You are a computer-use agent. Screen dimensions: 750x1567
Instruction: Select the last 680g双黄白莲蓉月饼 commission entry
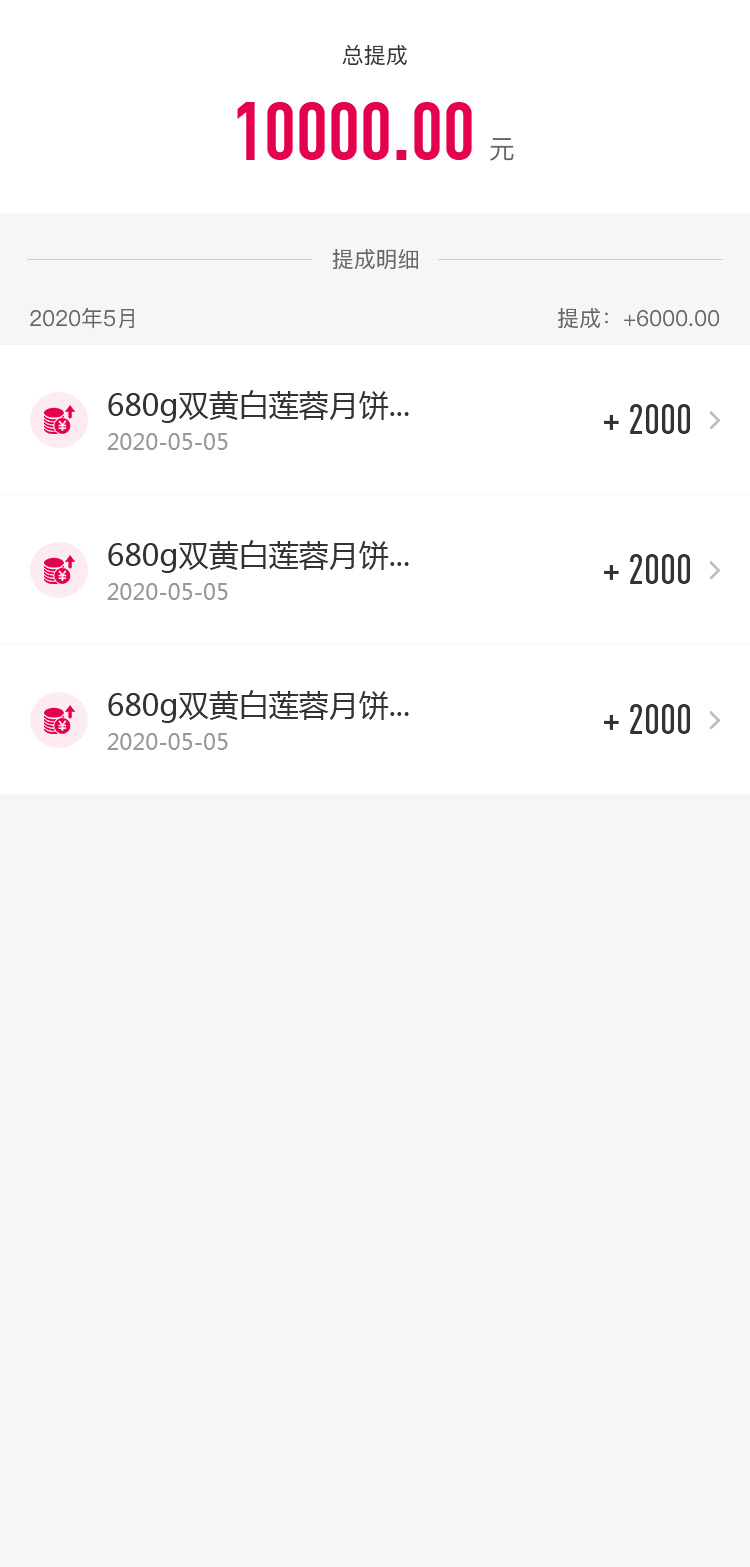[x=375, y=720]
